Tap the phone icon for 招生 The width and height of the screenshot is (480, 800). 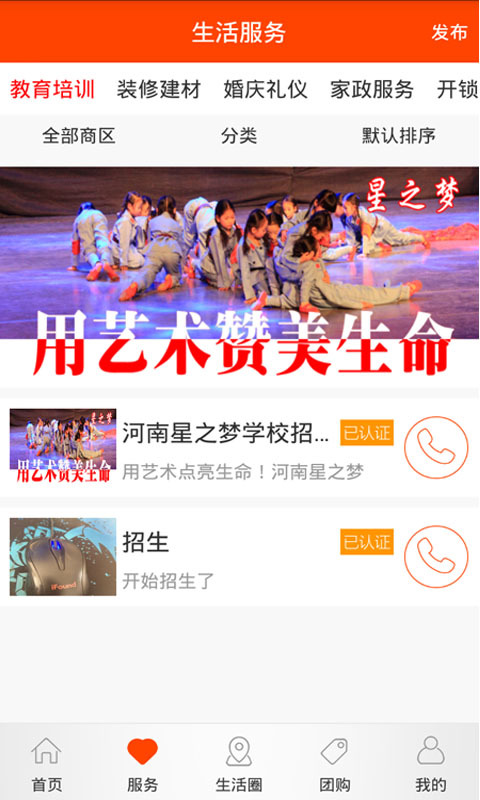(x=436, y=557)
